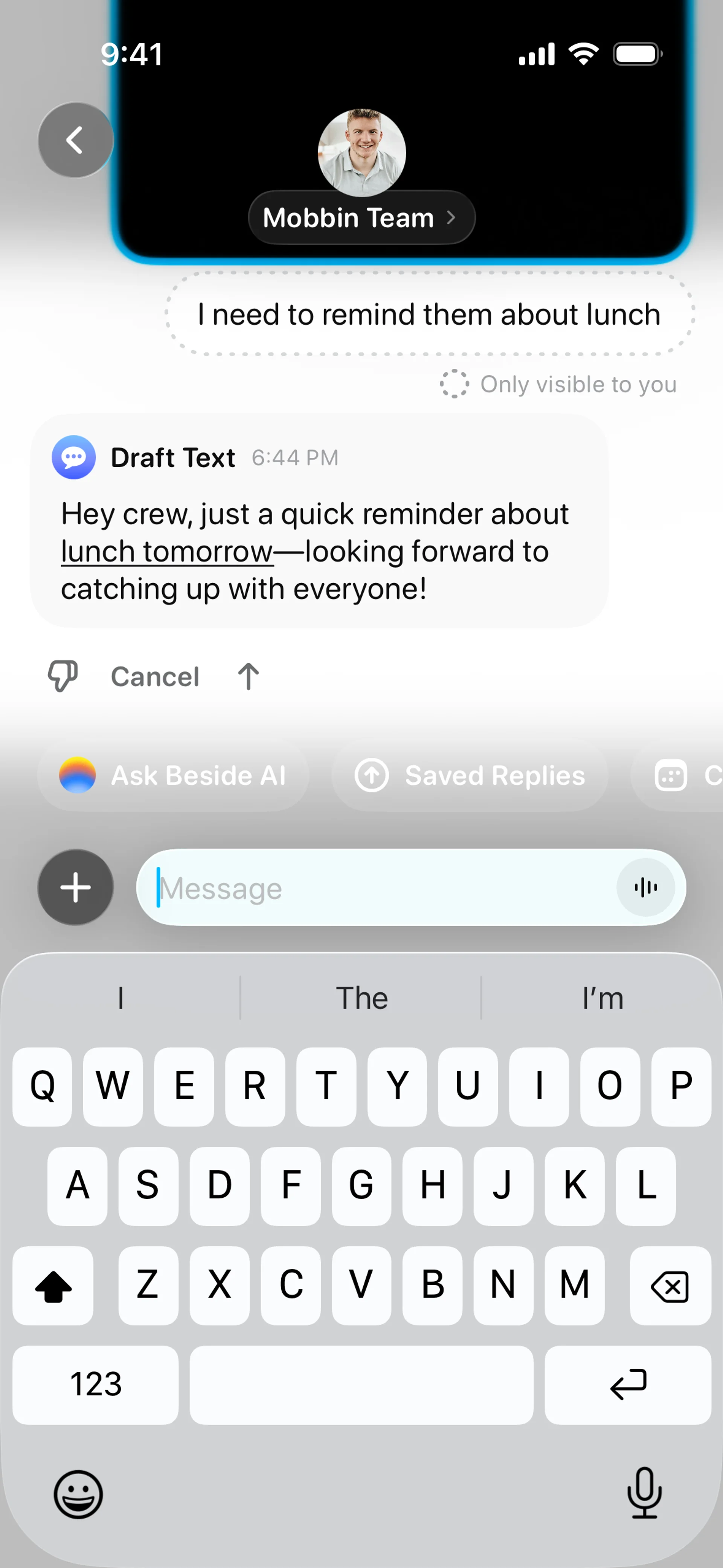Open the plus attachment button

[x=75, y=888]
